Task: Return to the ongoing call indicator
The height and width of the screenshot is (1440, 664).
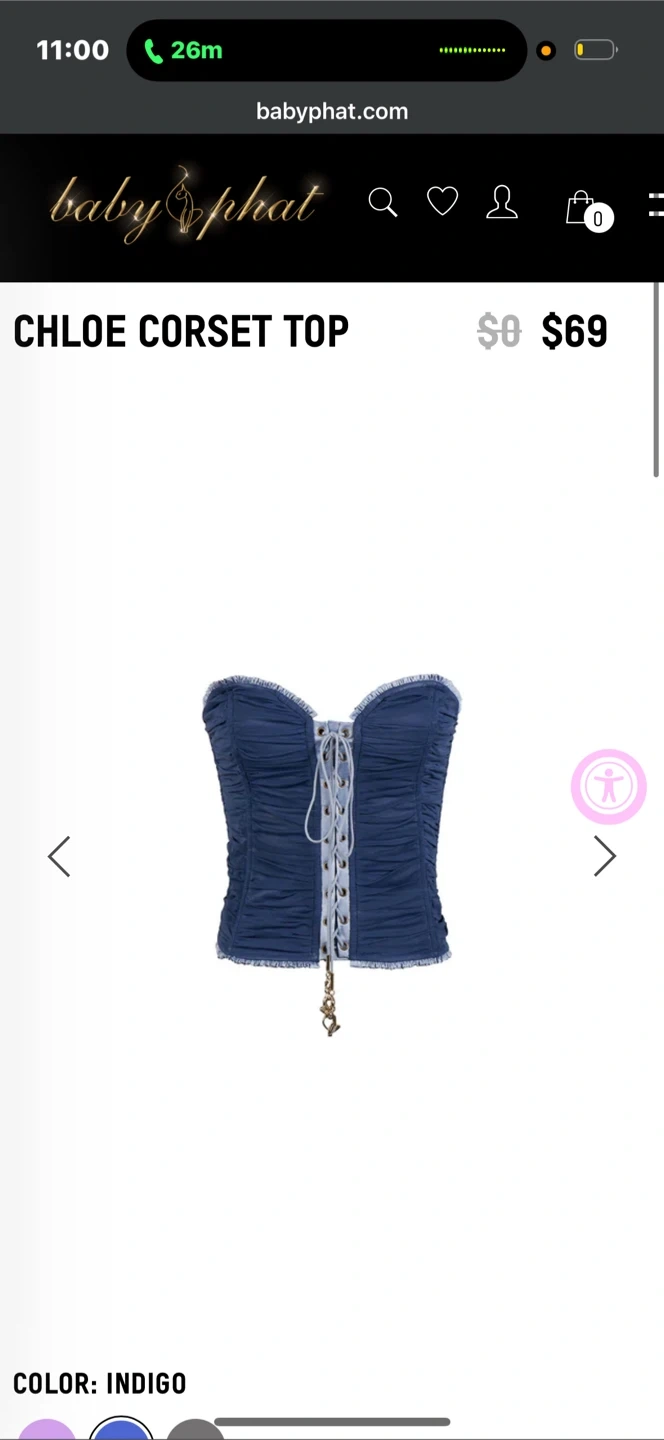Action: (x=185, y=50)
